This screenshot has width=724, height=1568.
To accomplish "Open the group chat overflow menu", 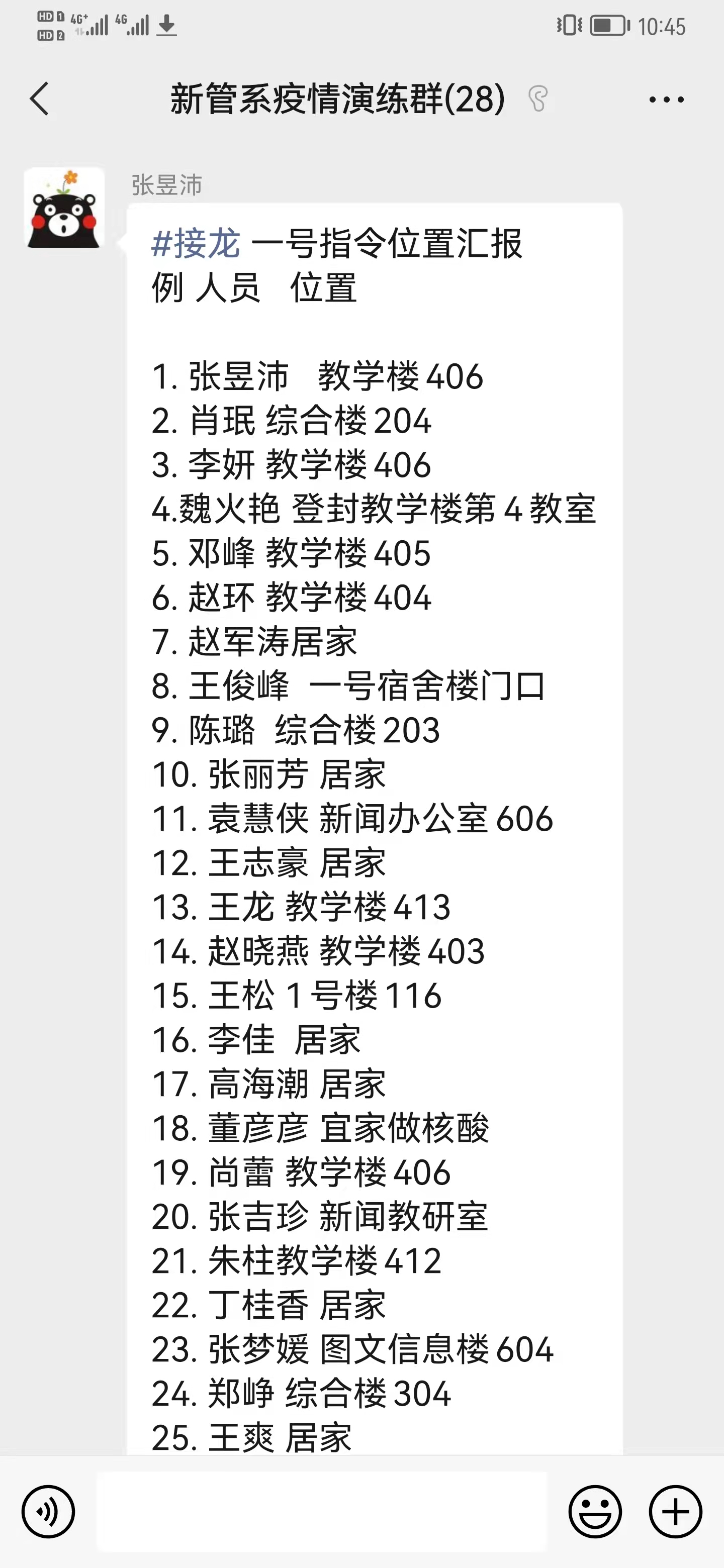I will pyautogui.click(x=666, y=99).
